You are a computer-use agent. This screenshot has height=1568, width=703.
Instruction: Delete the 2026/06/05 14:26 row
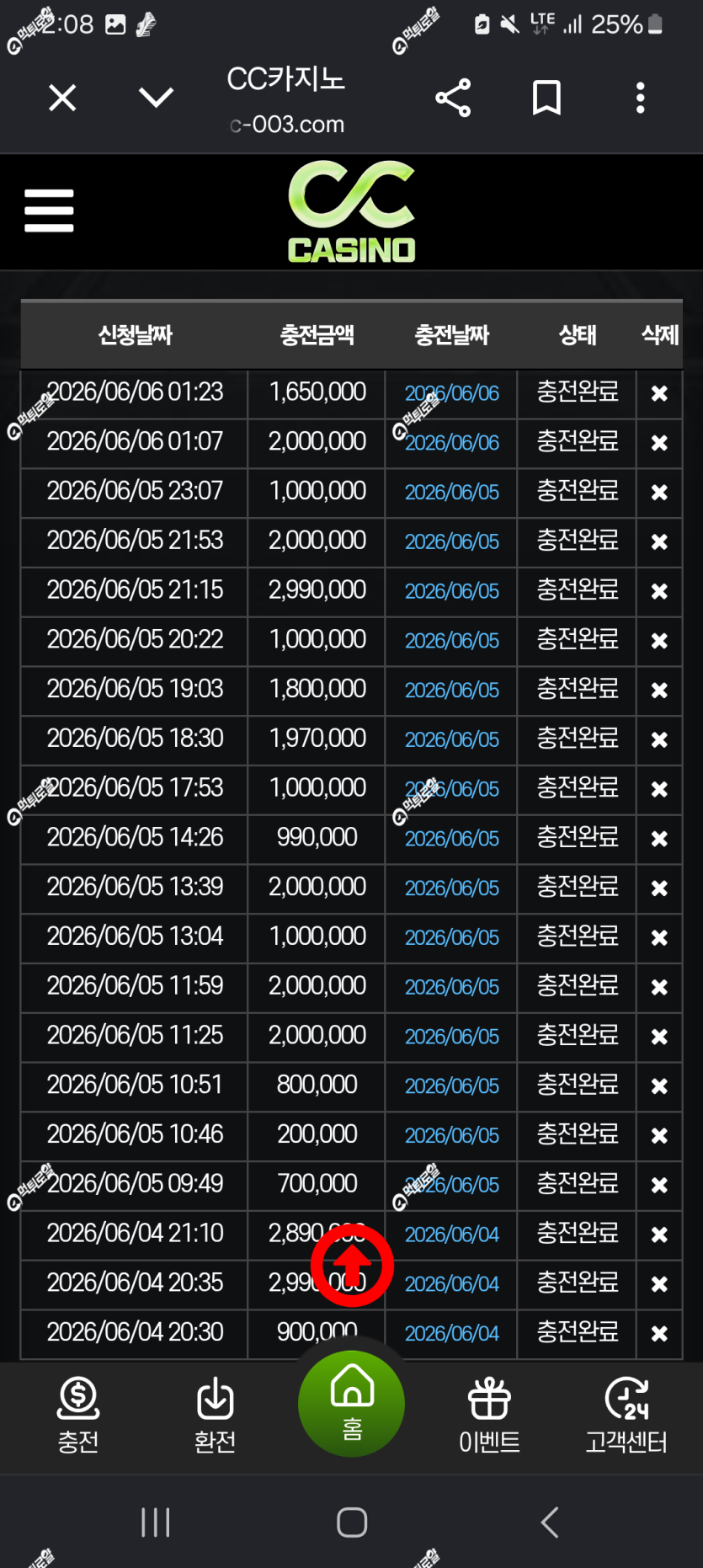pyautogui.click(x=659, y=839)
